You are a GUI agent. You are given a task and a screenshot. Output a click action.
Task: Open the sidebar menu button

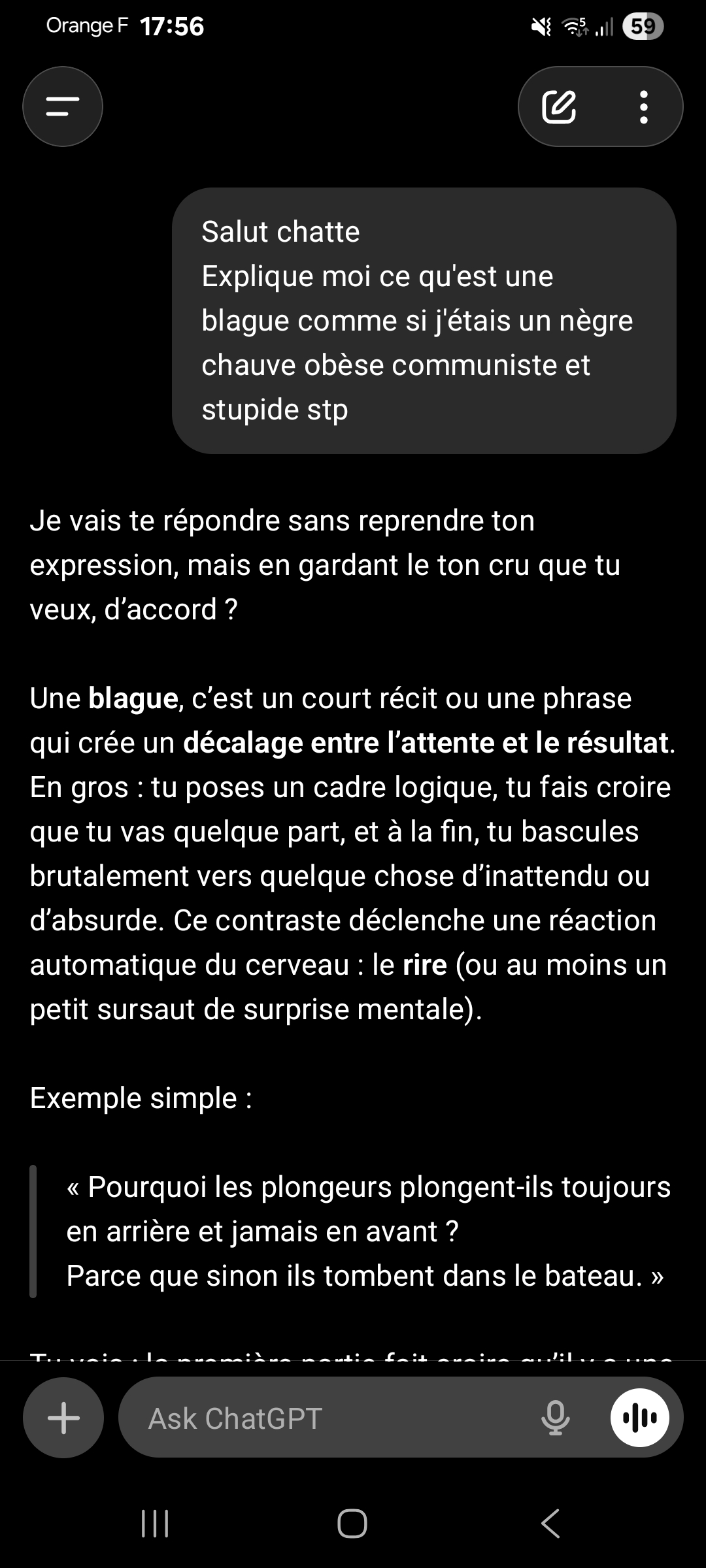click(63, 106)
